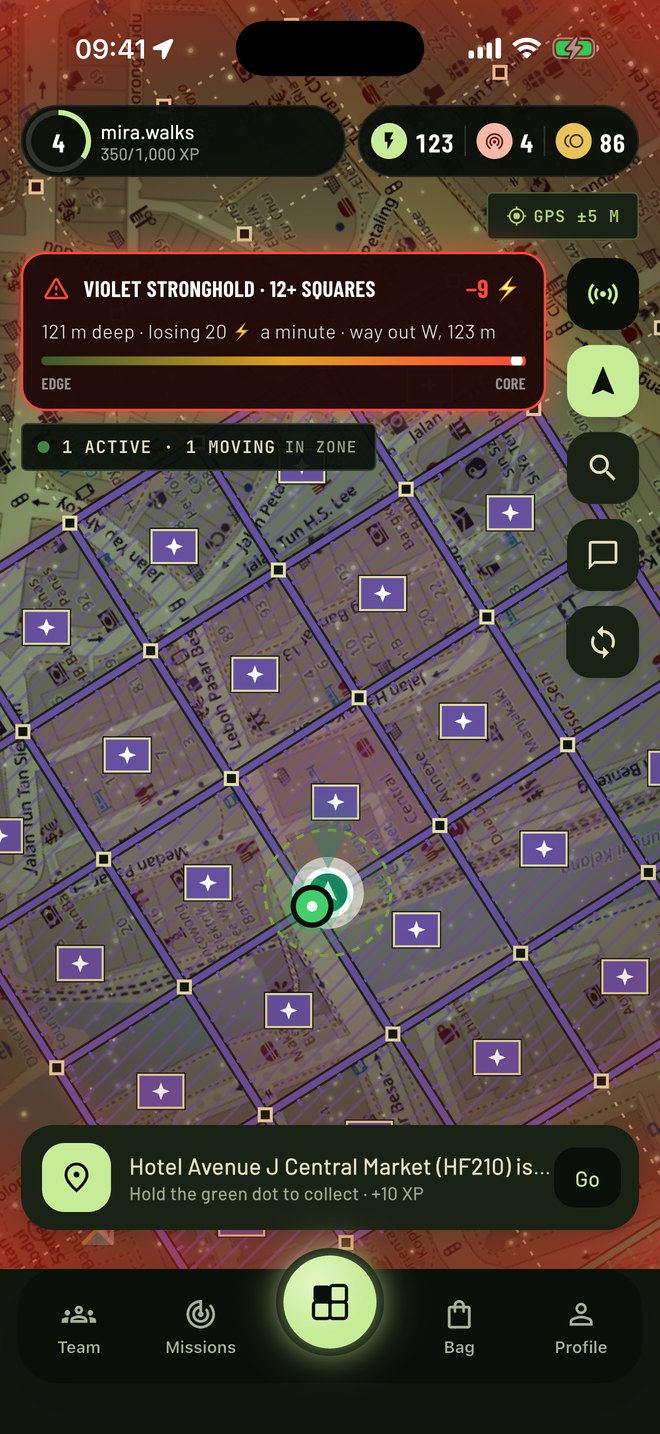Image resolution: width=660 pixels, height=1434 pixels.
Task: Tap the center map squares button
Action: tap(330, 1302)
